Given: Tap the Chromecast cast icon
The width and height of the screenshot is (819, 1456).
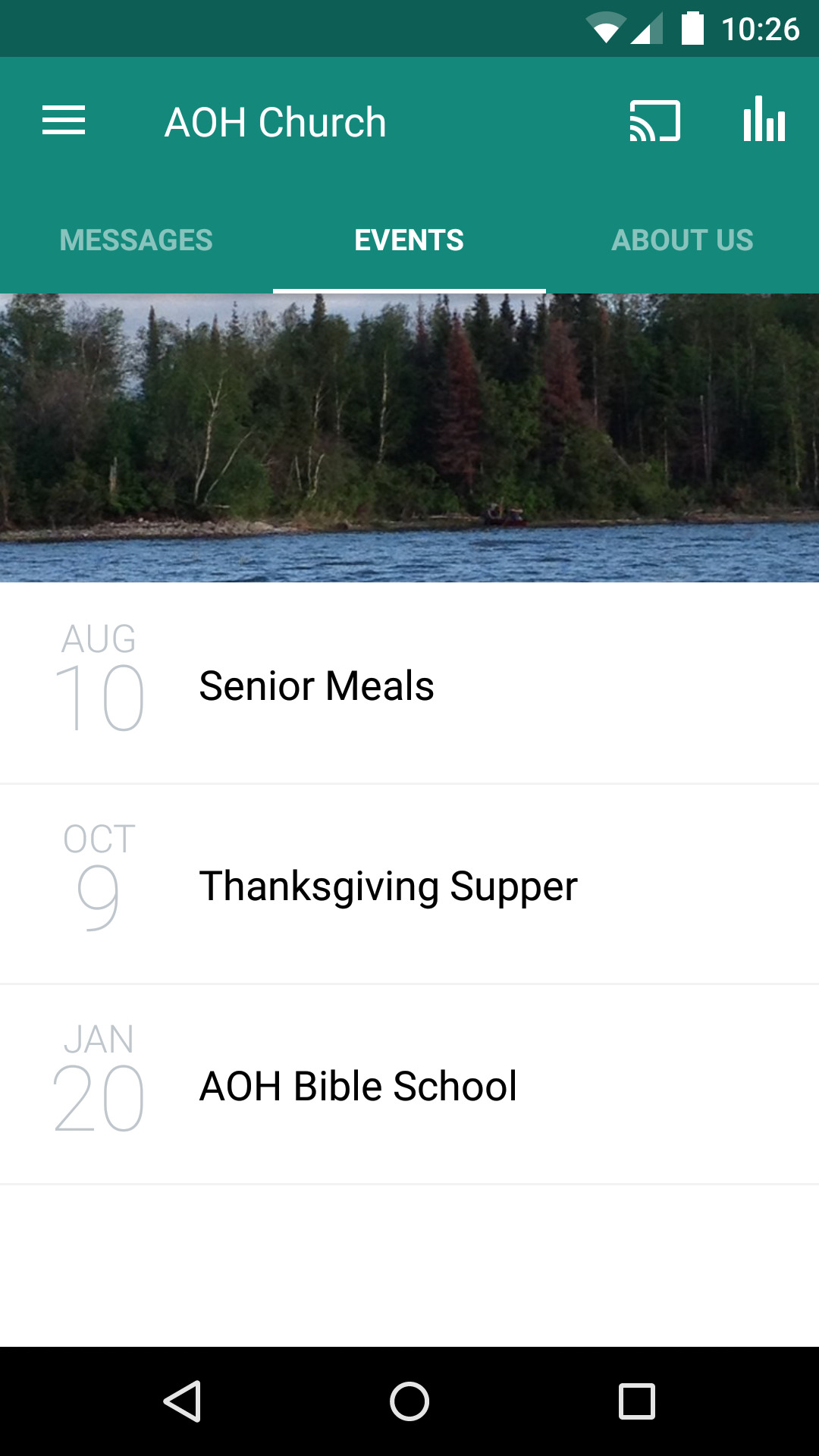Looking at the screenshot, I should coord(653,121).
